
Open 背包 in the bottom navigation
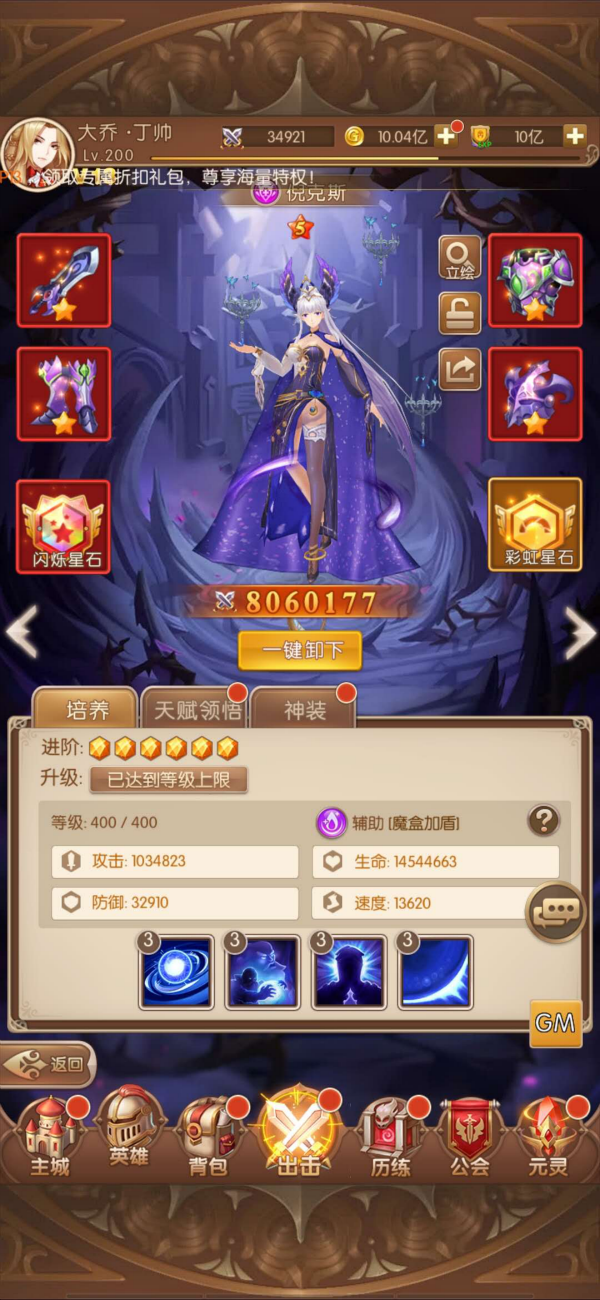[207, 1135]
